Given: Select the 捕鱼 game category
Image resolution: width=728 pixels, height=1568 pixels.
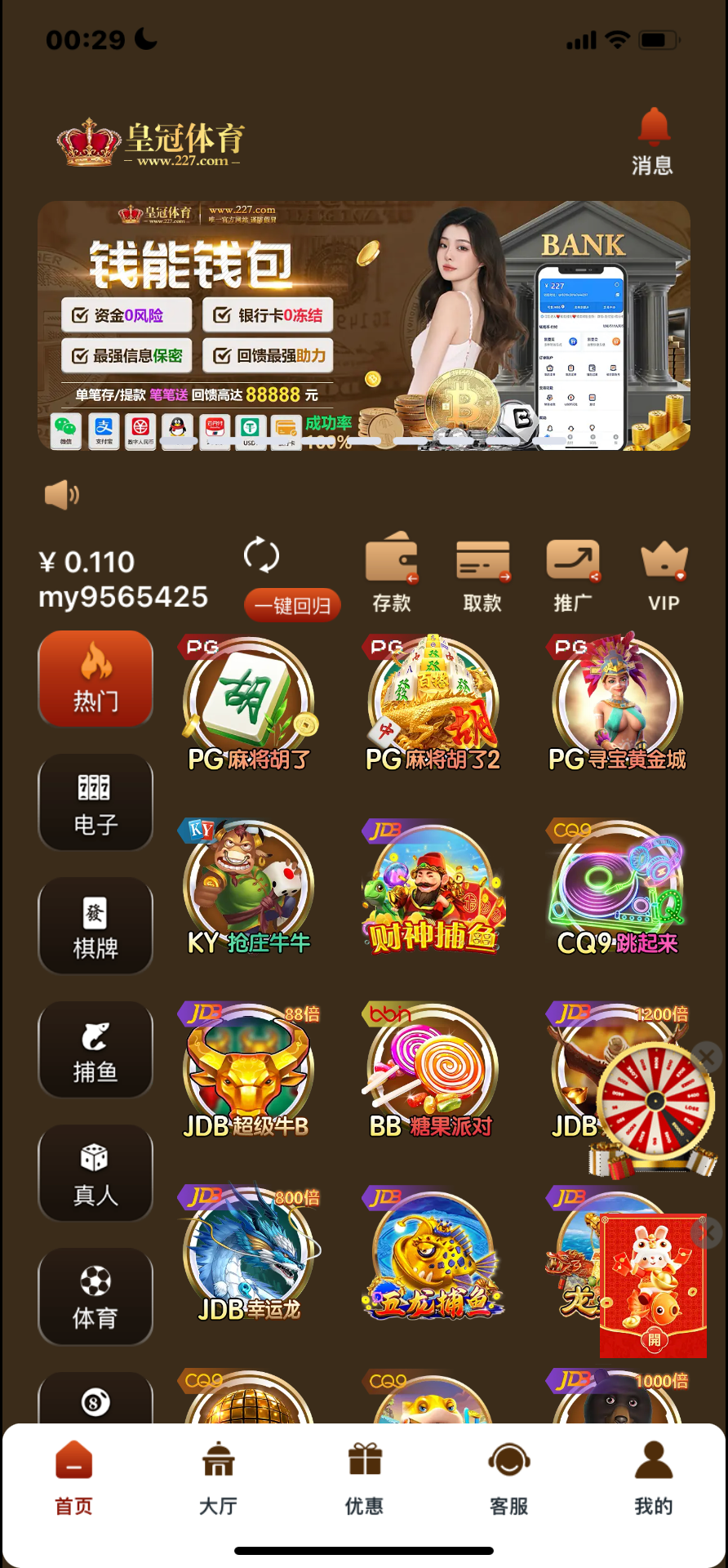Looking at the screenshot, I should pos(95,1050).
